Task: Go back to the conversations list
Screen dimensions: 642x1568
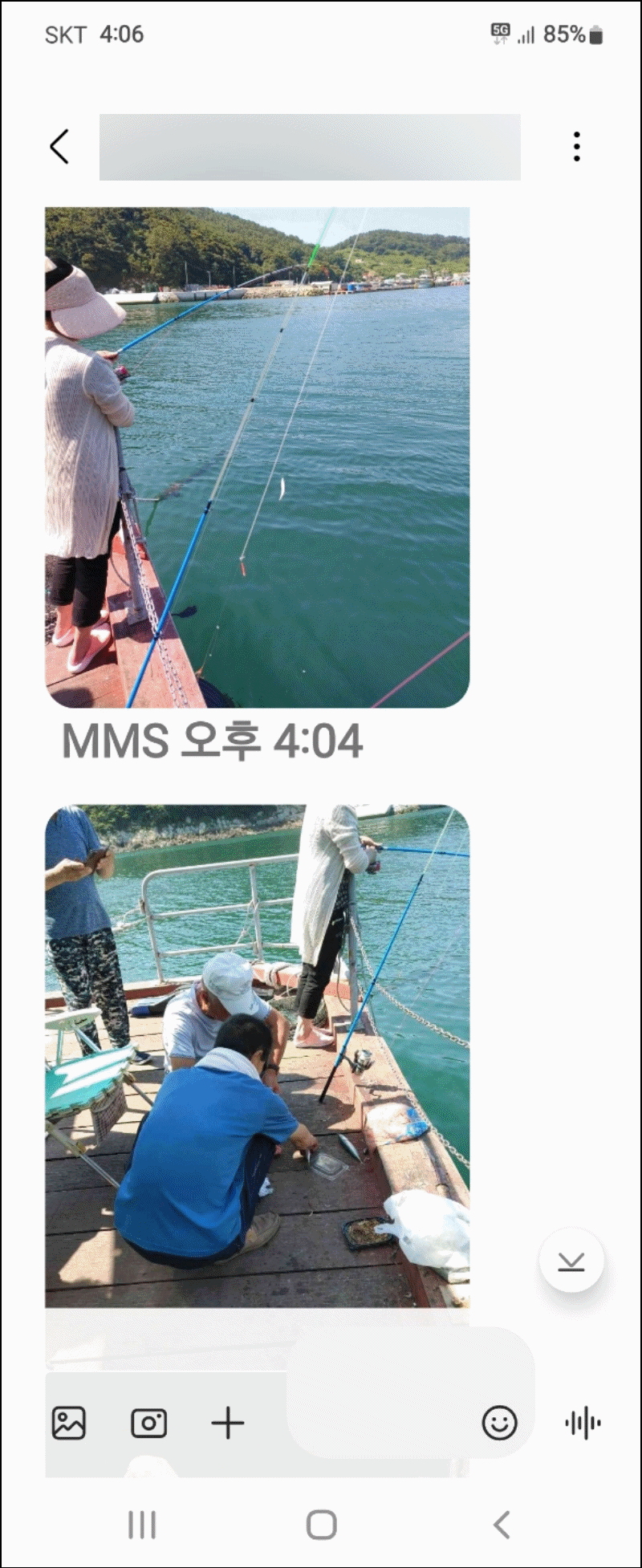Action: [x=59, y=147]
